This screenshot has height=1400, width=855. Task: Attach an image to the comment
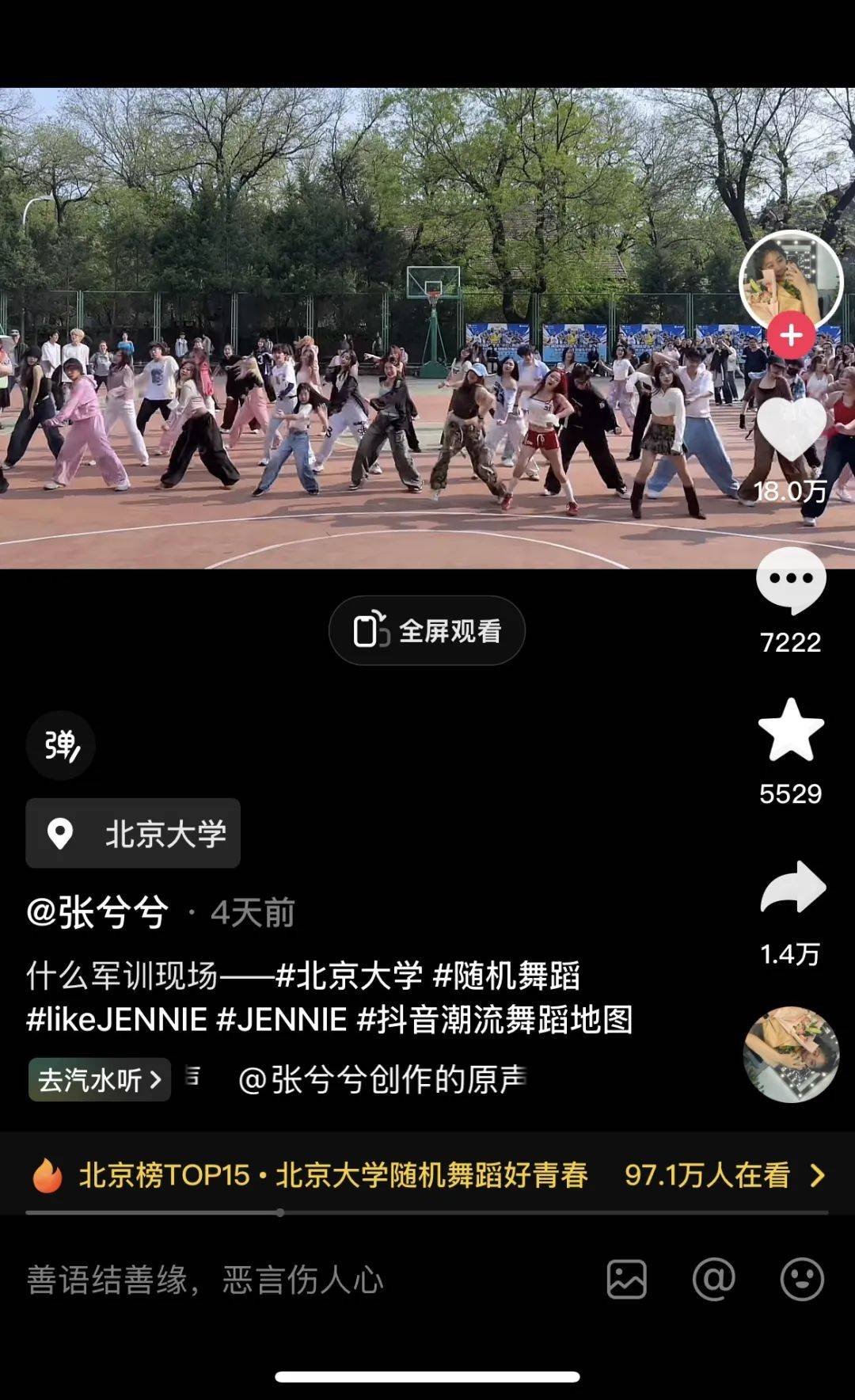tap(627, 1280)
